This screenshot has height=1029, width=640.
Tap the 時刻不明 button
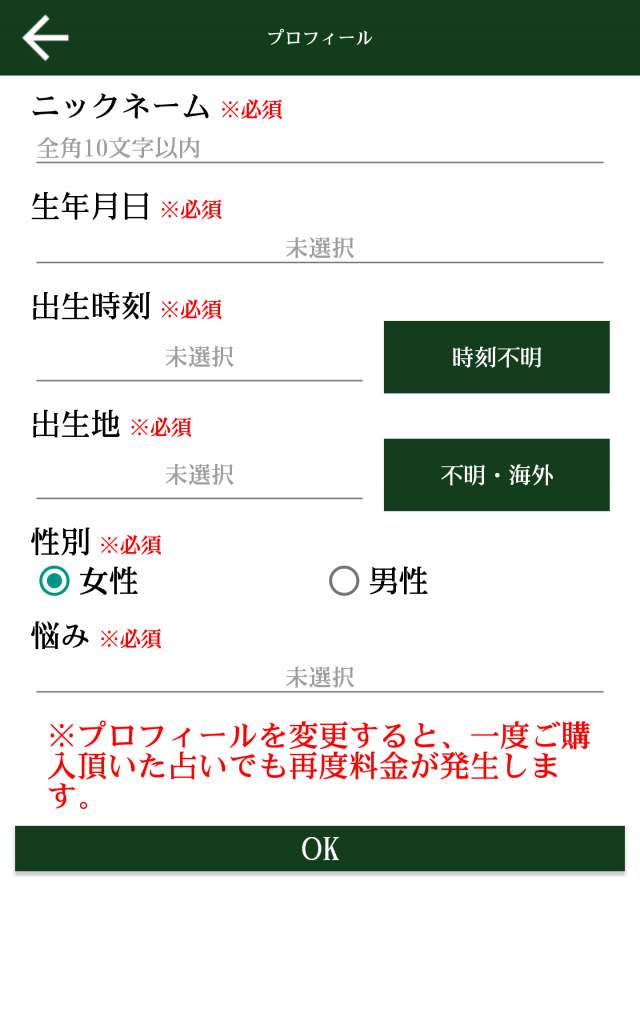point(496,357)
